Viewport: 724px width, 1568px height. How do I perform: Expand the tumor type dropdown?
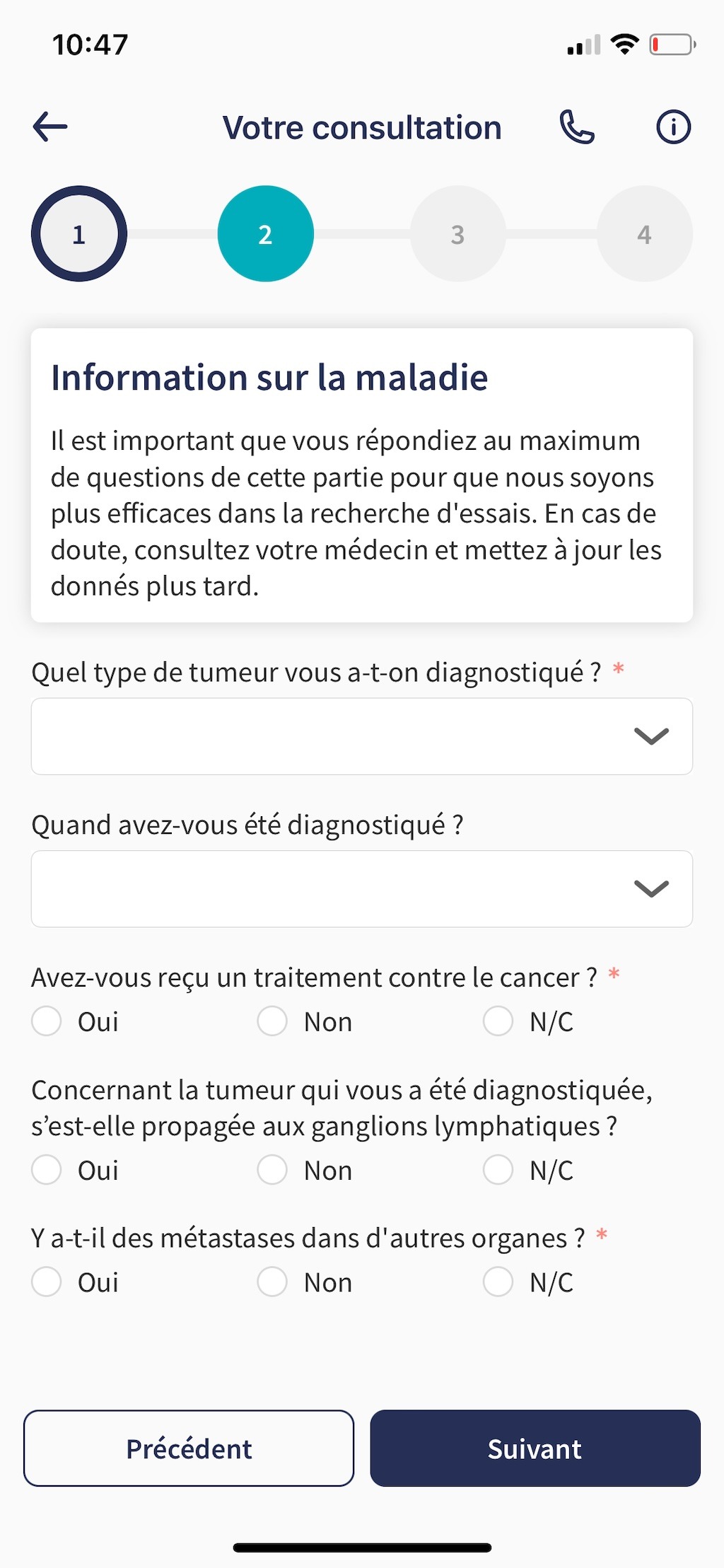361,736
